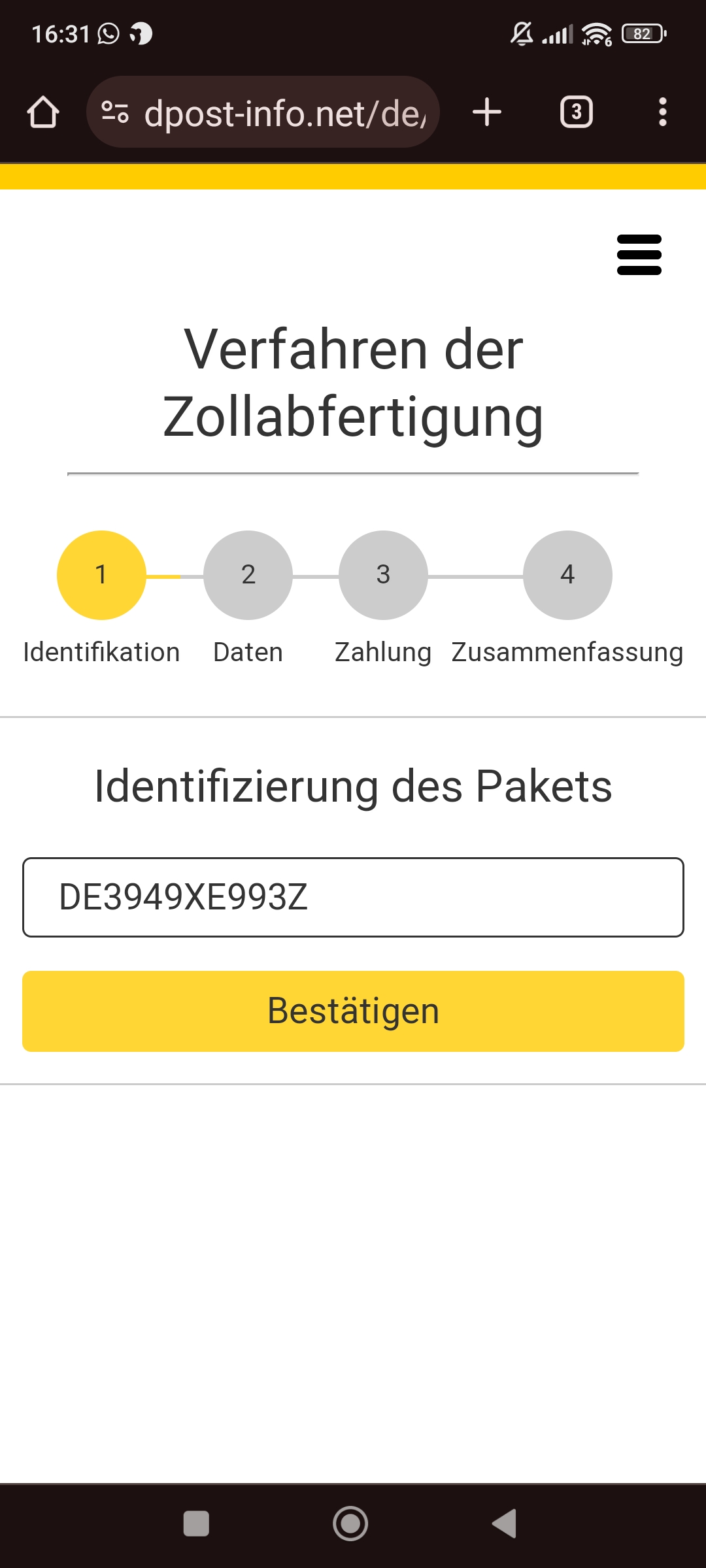
Task: Tap the Bestätigen button
Action: click(x=353, y=1011)
